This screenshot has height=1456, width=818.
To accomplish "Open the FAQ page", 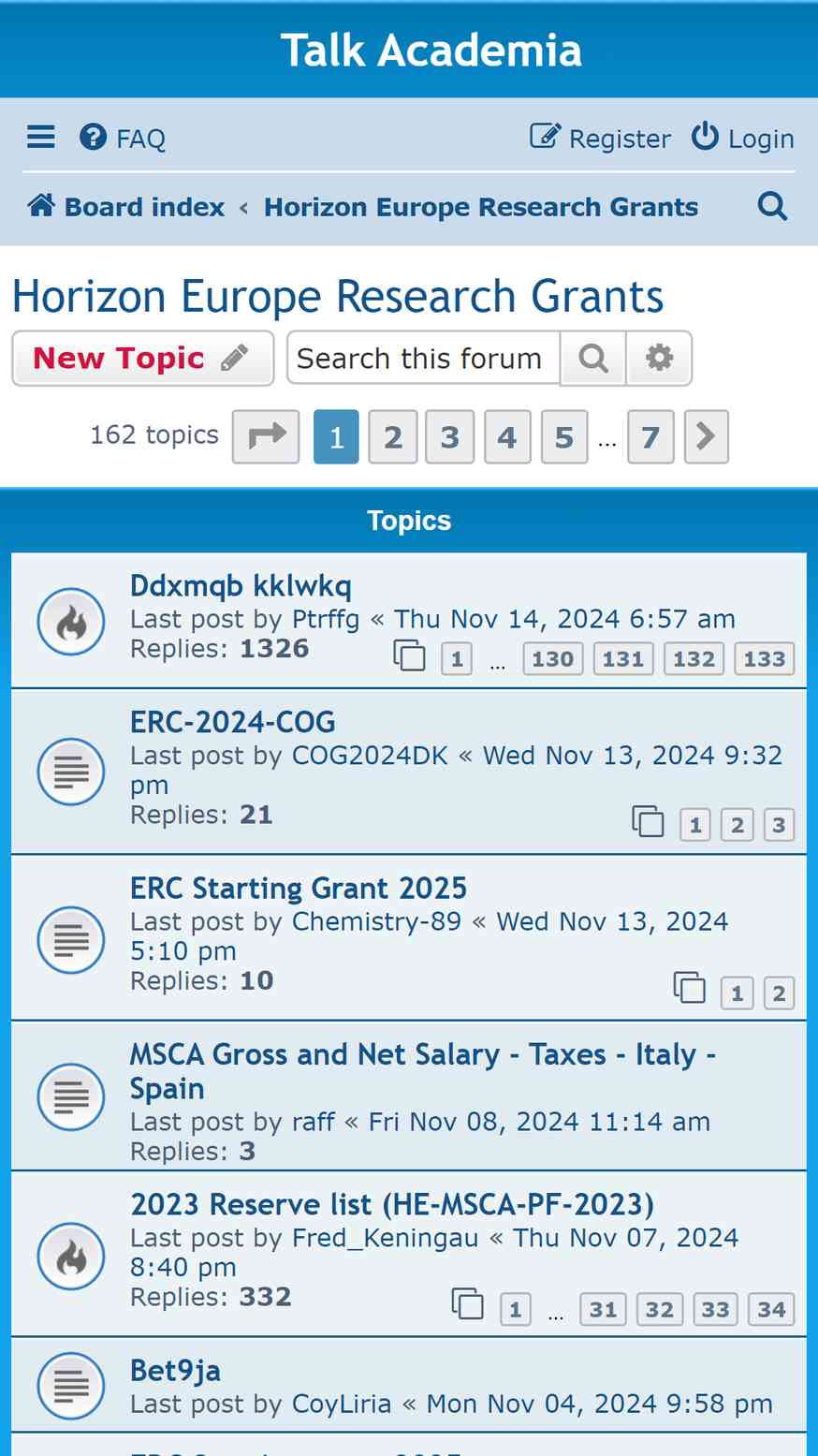I will tap(123, 139).
